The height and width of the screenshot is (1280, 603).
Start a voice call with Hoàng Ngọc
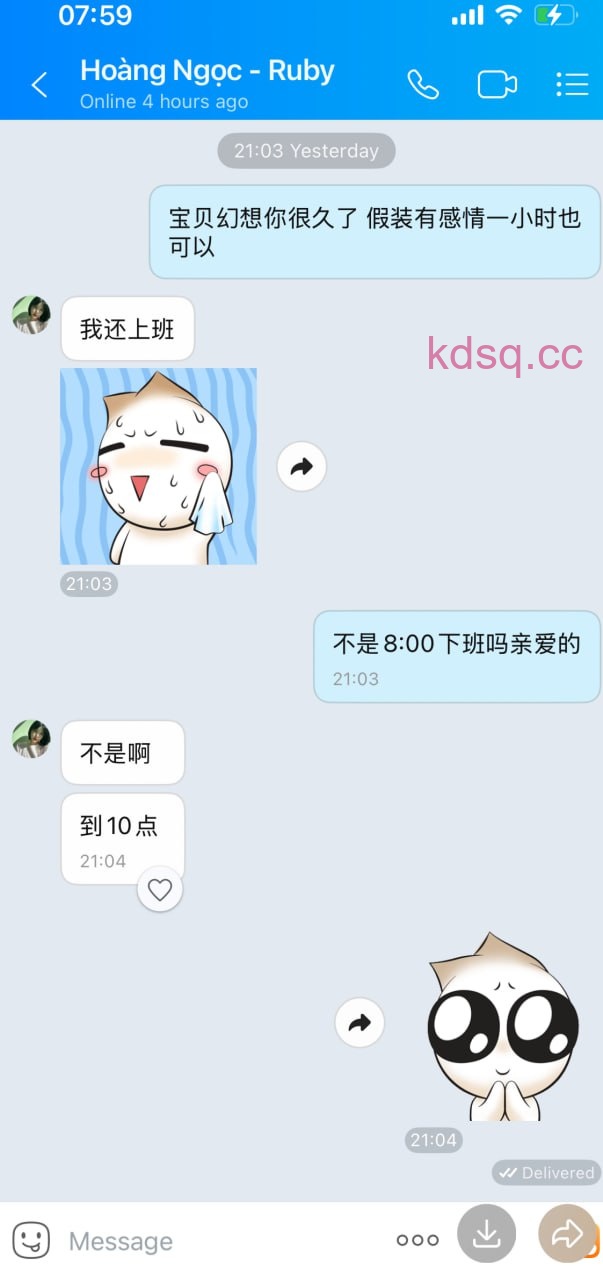(423, 85)
